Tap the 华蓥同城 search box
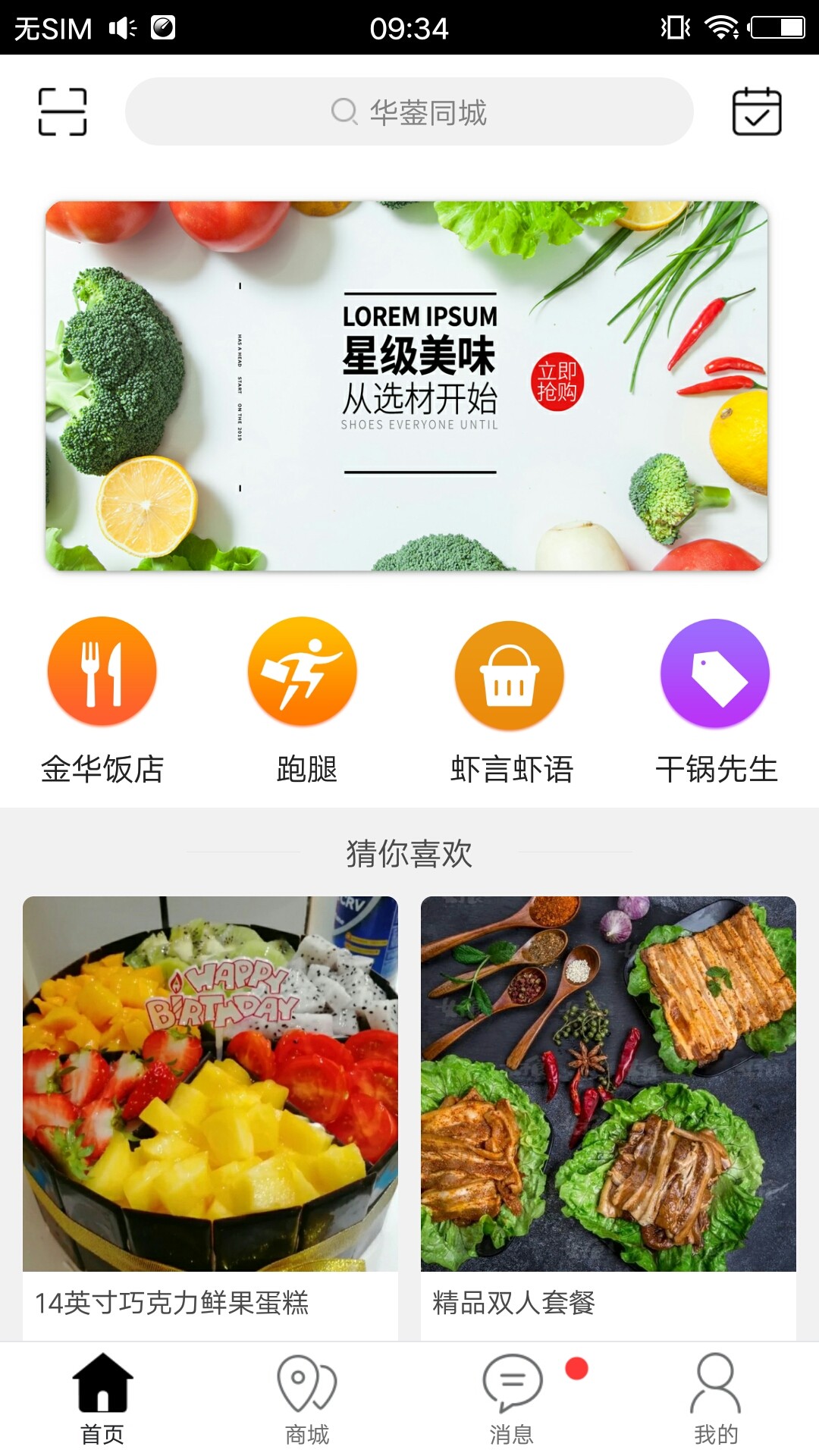 click(409, 111)
